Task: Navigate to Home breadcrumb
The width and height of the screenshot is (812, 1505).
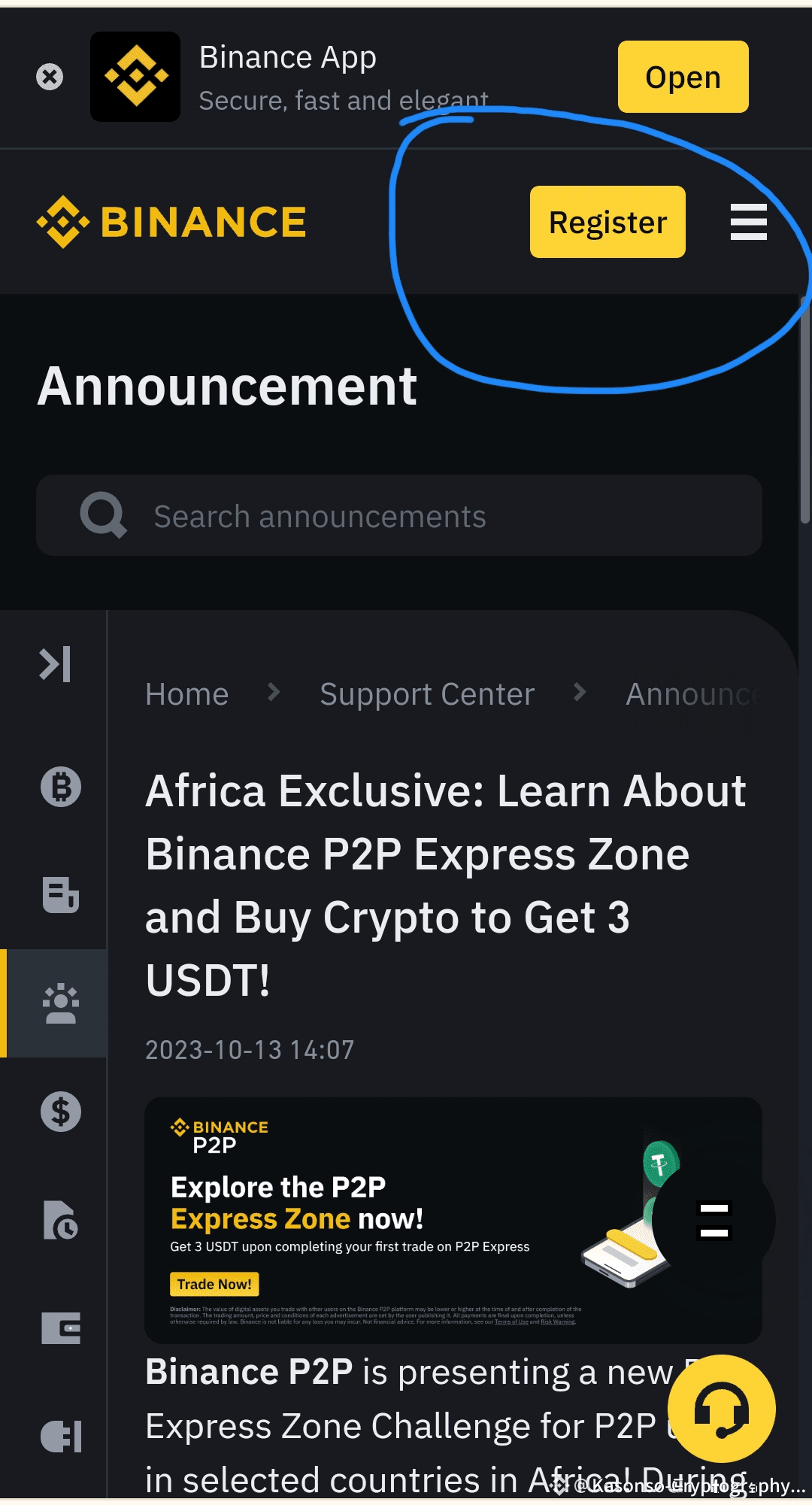Action: pos(187,694)
